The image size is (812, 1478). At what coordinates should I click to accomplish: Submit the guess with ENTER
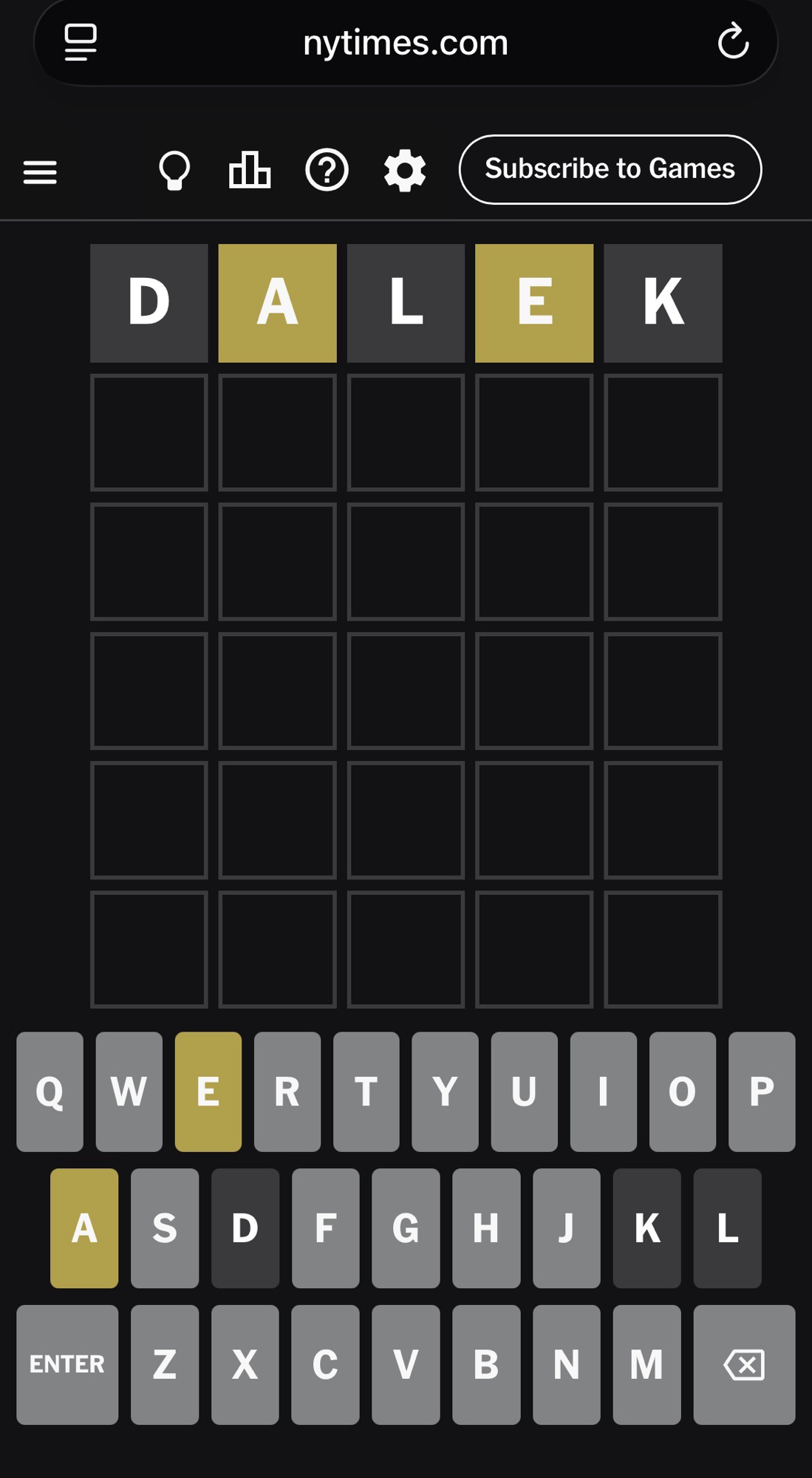(67, 1364)
